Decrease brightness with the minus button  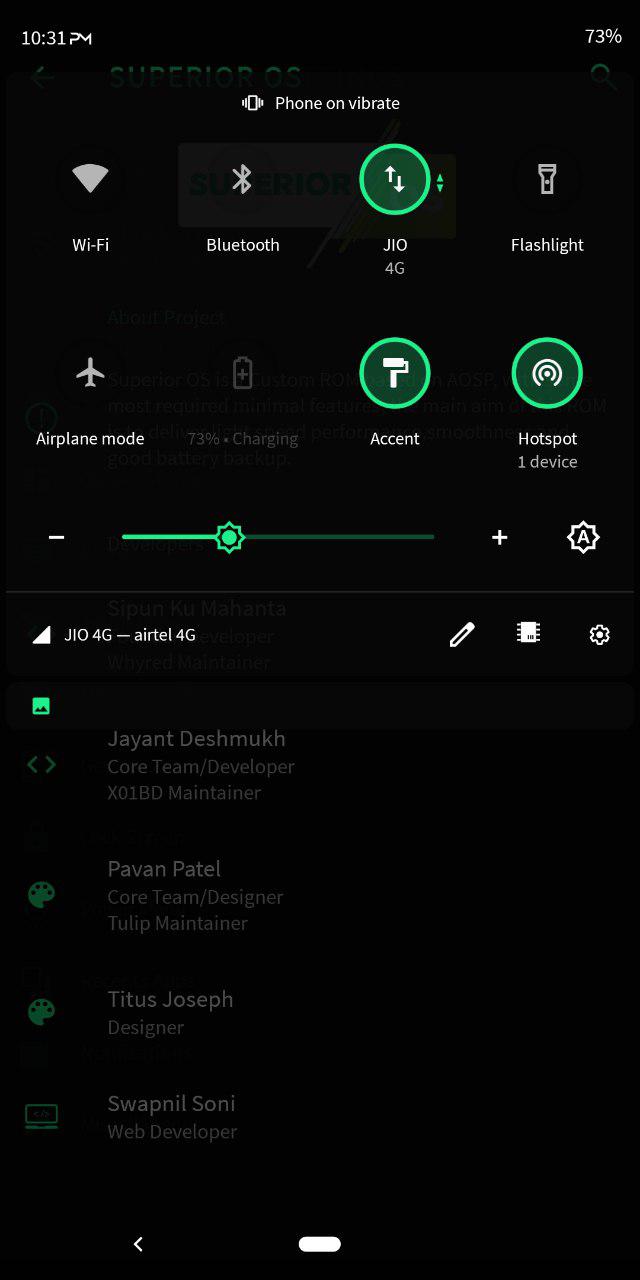pyautogui.click(x=57, y=538)
